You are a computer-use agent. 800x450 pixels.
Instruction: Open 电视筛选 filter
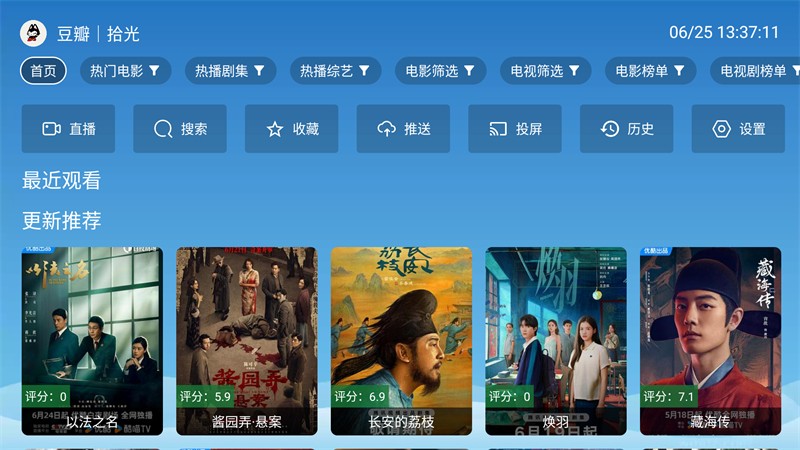[x=545, y=71]
